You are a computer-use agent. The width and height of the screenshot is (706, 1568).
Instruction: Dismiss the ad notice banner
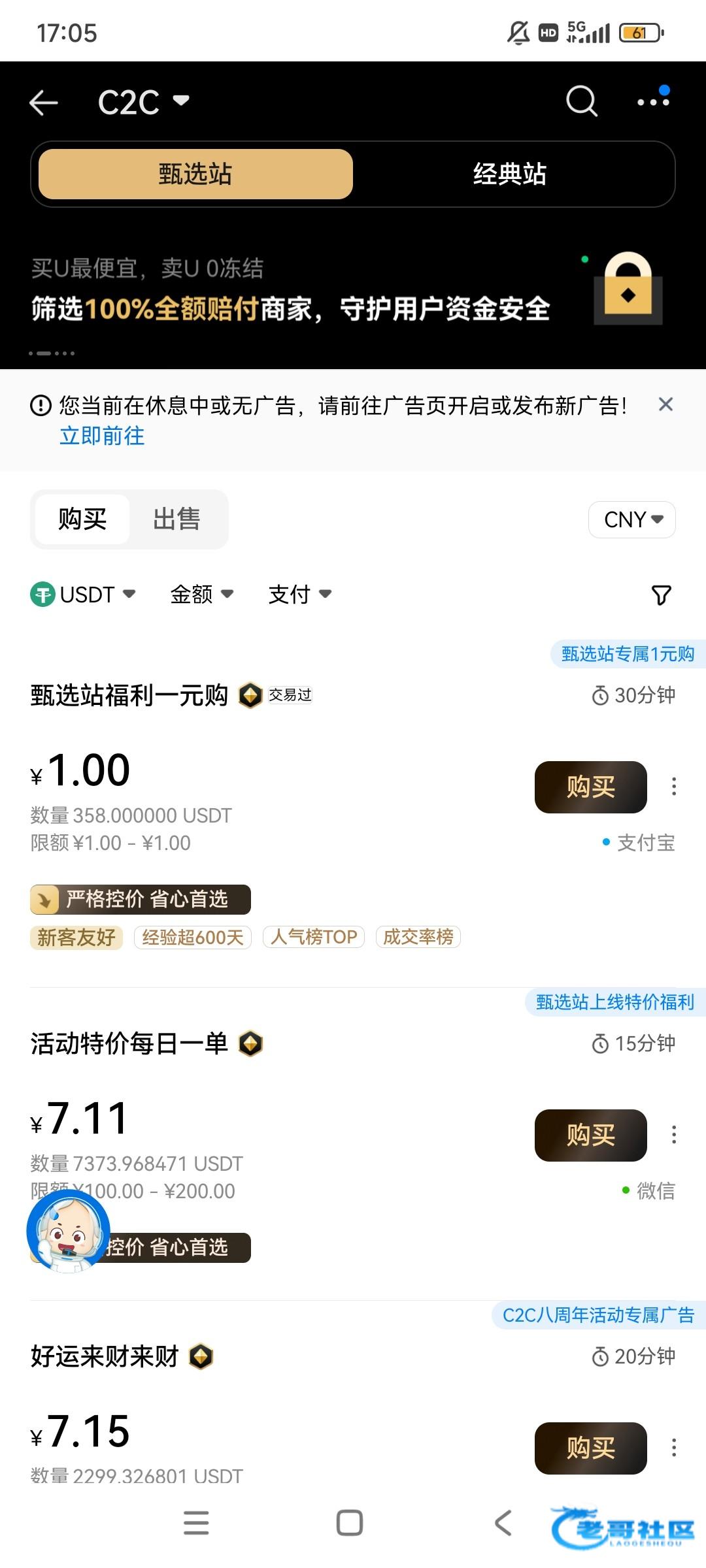665,405
